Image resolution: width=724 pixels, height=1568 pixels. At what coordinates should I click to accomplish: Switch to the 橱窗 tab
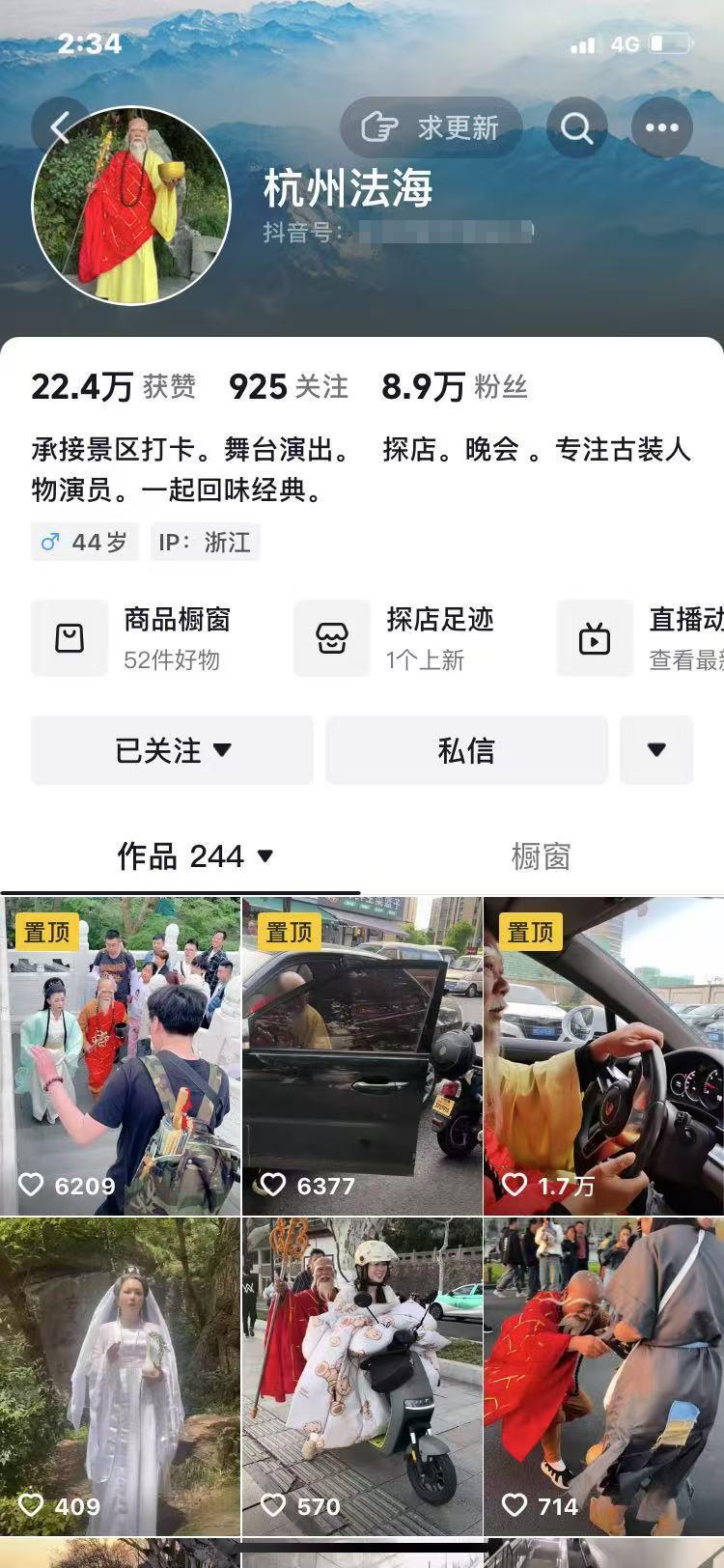(541, 856)
